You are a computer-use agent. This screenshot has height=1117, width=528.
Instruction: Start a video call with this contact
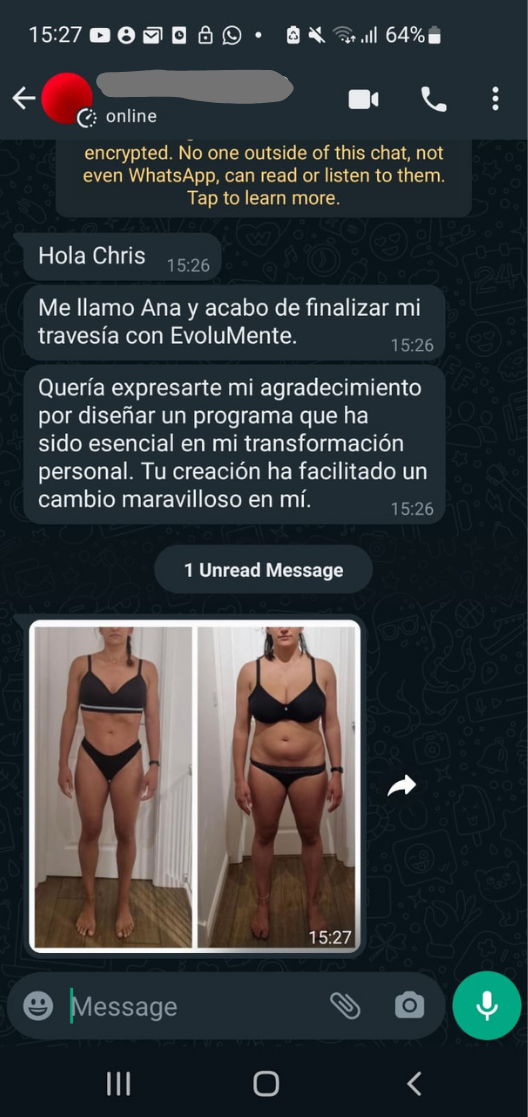tap(363, 99)
